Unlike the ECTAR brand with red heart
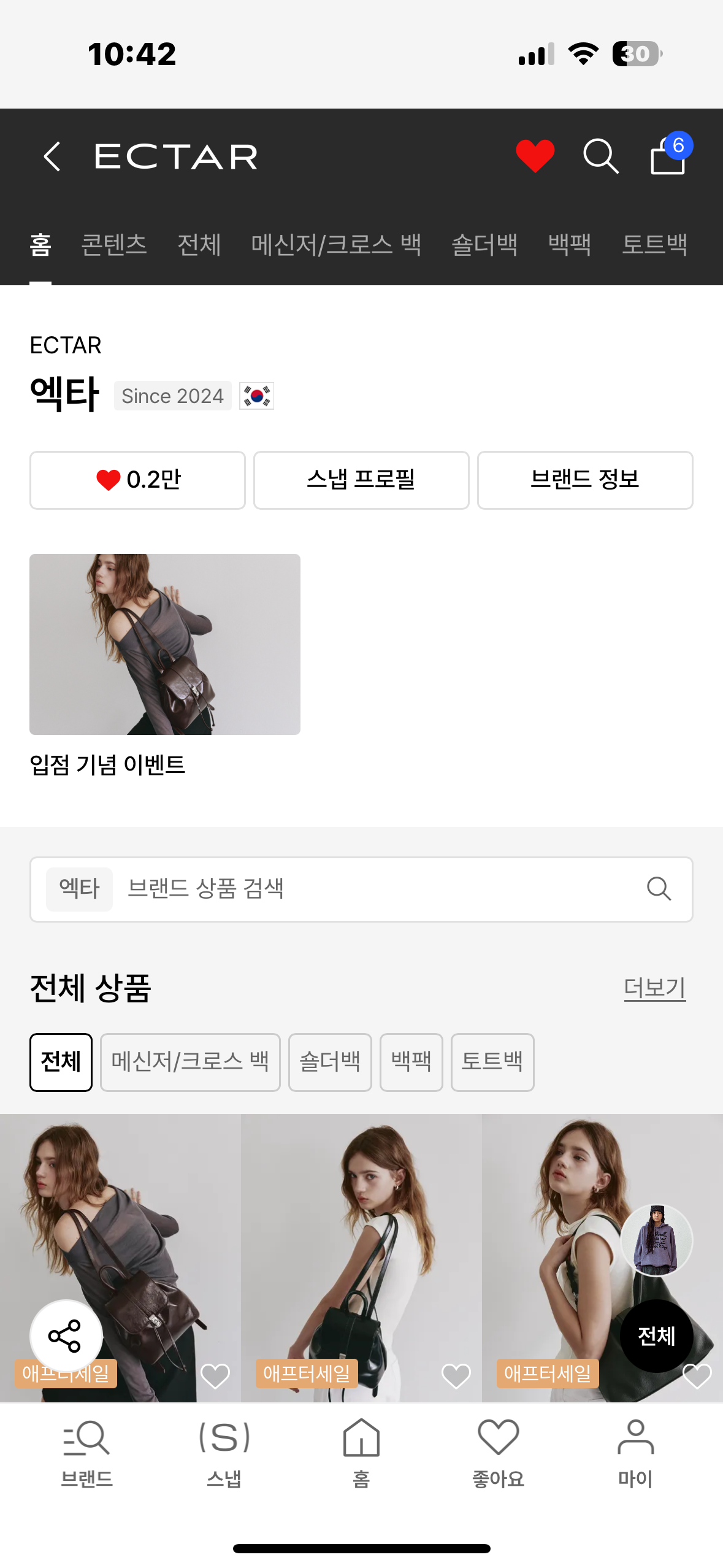723x1568 pixels. coord(535,156)
